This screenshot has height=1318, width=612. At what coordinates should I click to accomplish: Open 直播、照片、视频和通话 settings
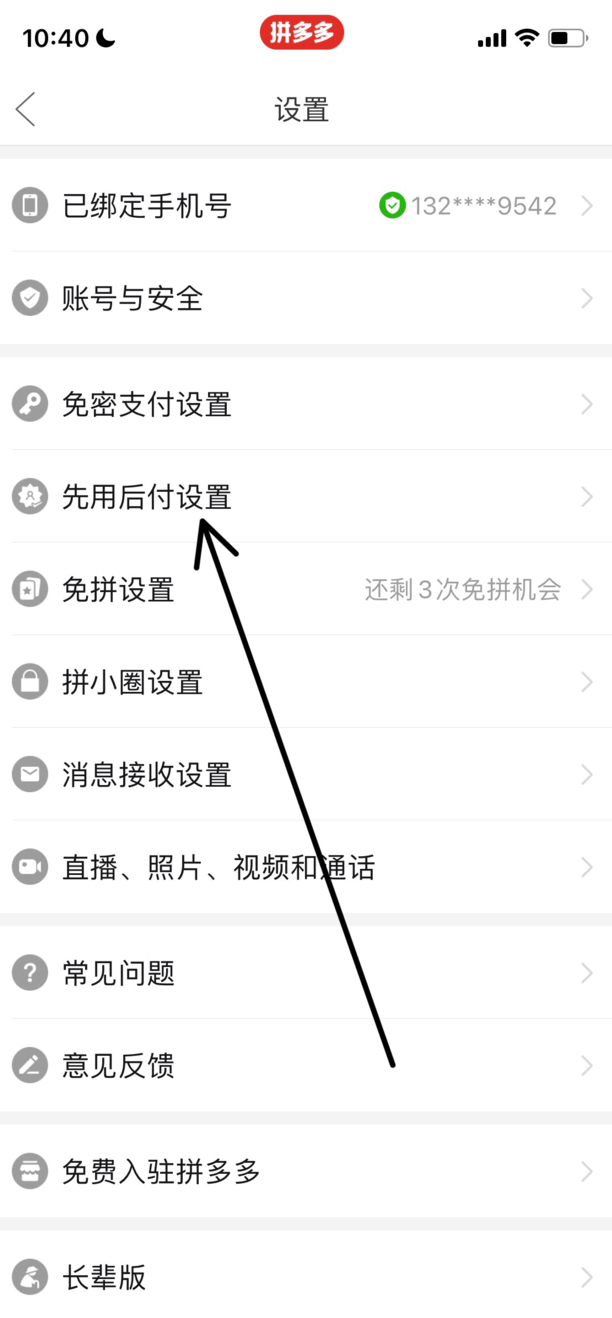point(306,867)
